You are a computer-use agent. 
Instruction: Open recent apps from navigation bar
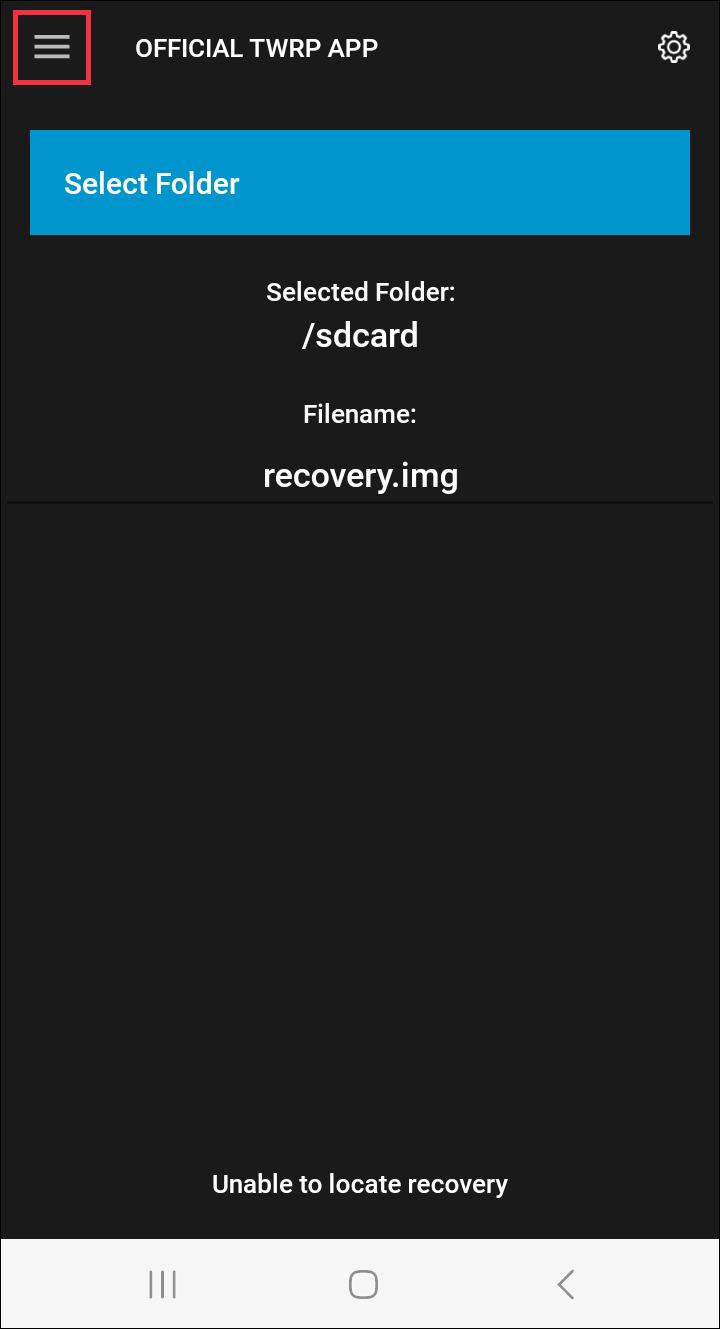click(162, 1284)
